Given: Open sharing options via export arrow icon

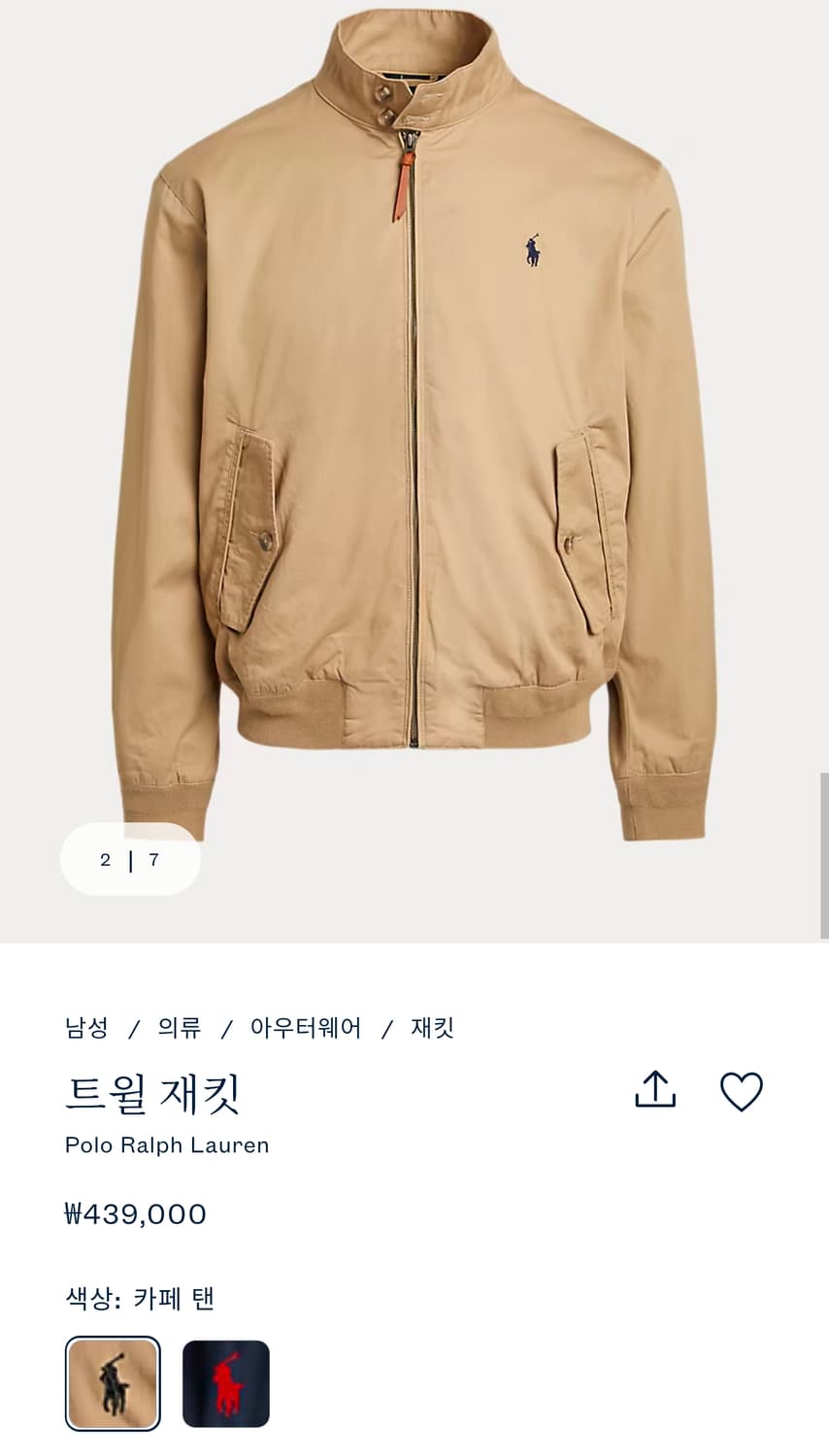Looking at the screenshot, I should (x=655, y=1090).
